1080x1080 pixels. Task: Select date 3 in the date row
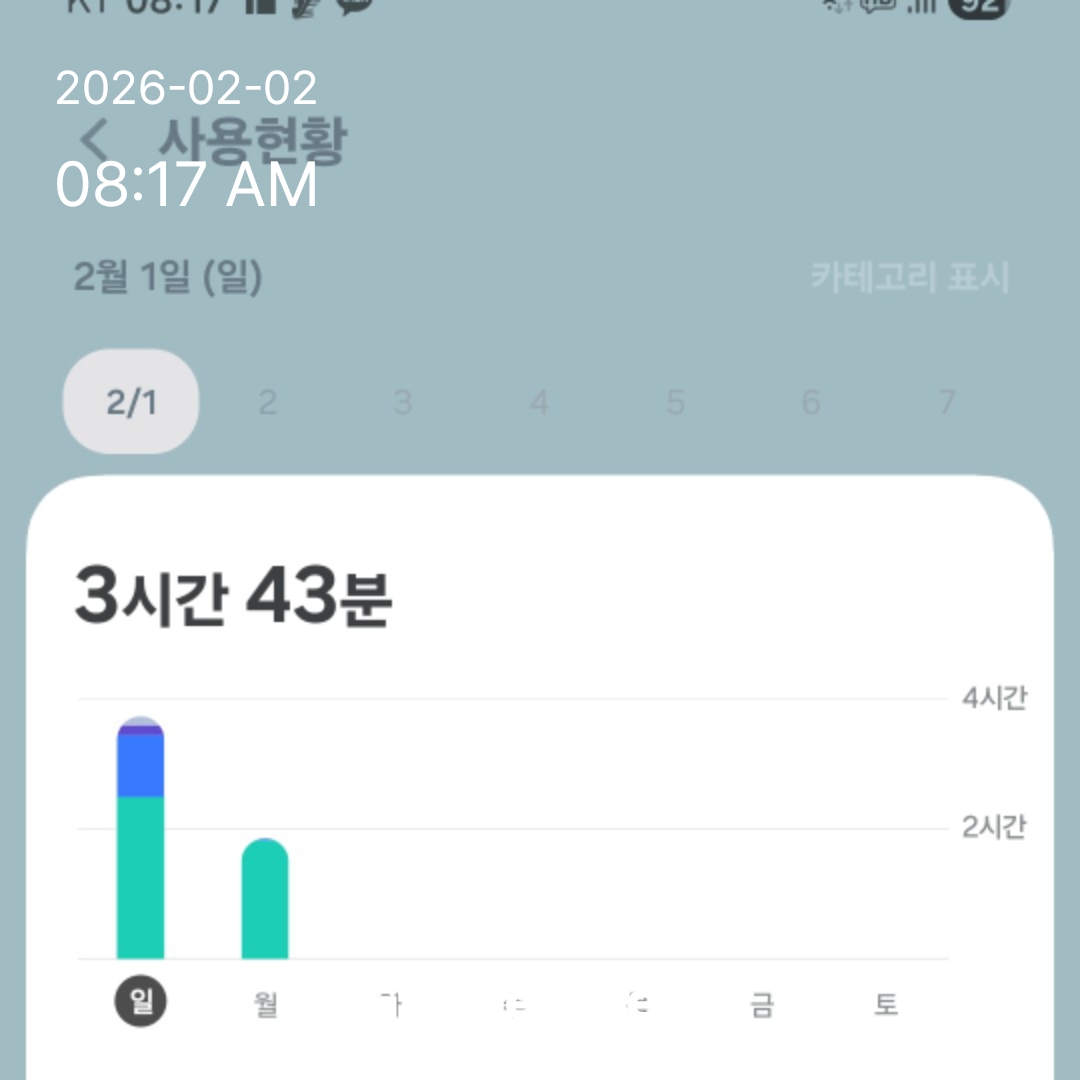(403, 402)
